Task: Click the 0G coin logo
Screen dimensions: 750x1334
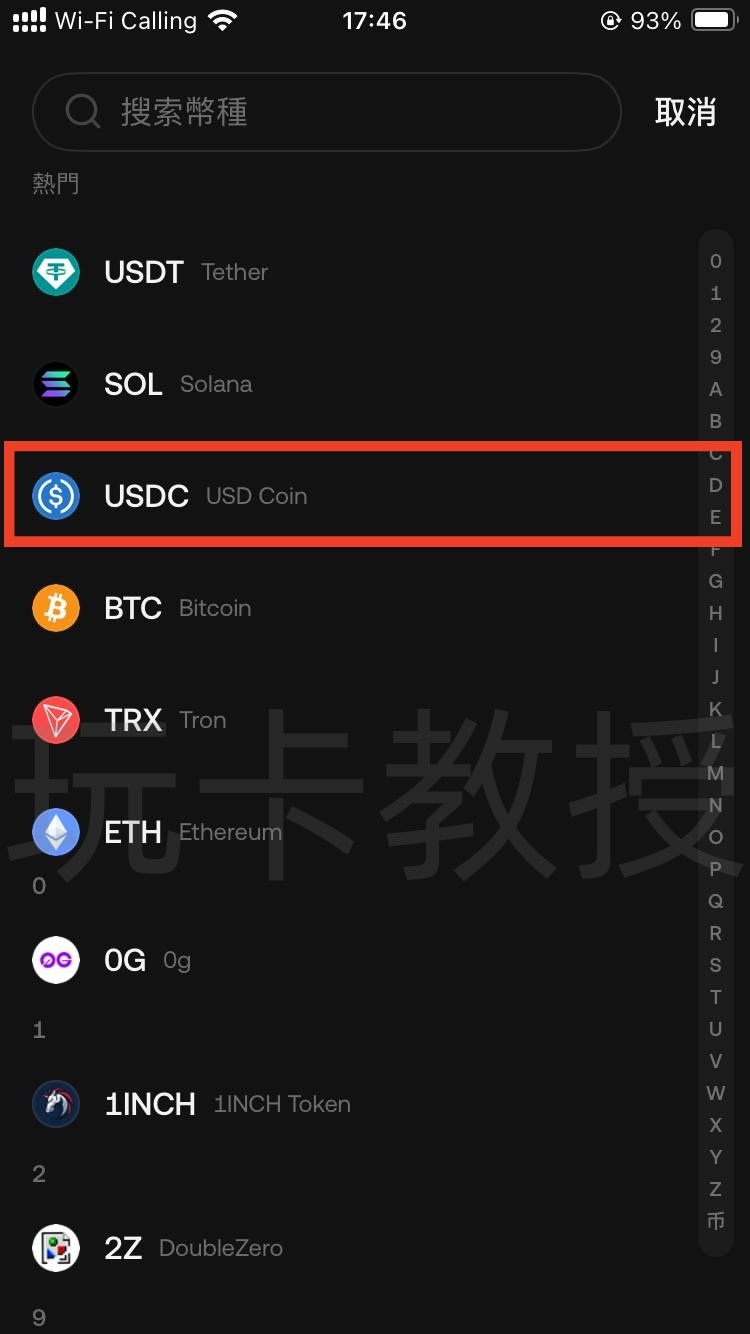Action: coord(56,960)
